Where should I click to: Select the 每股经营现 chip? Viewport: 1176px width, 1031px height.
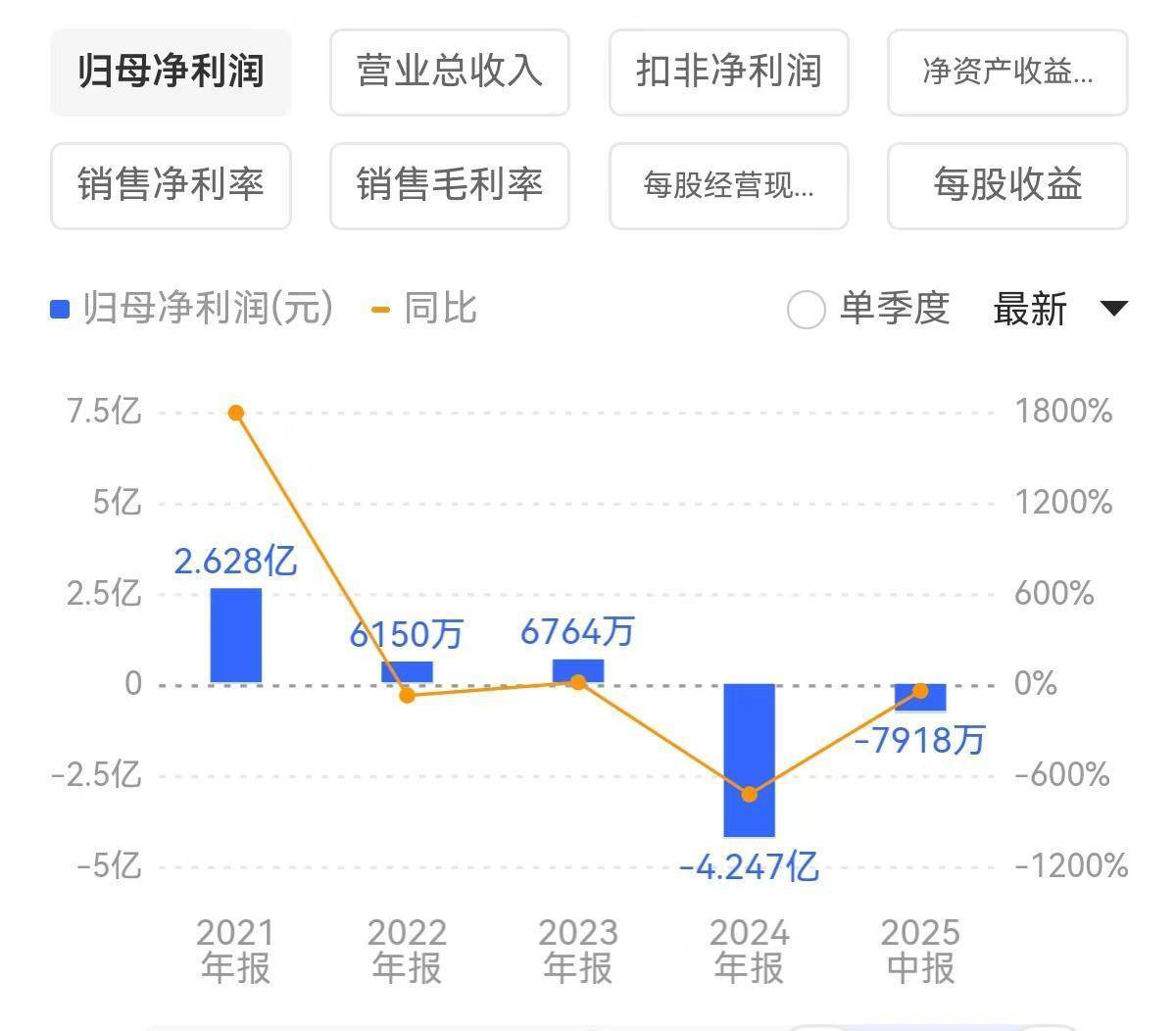728,185
